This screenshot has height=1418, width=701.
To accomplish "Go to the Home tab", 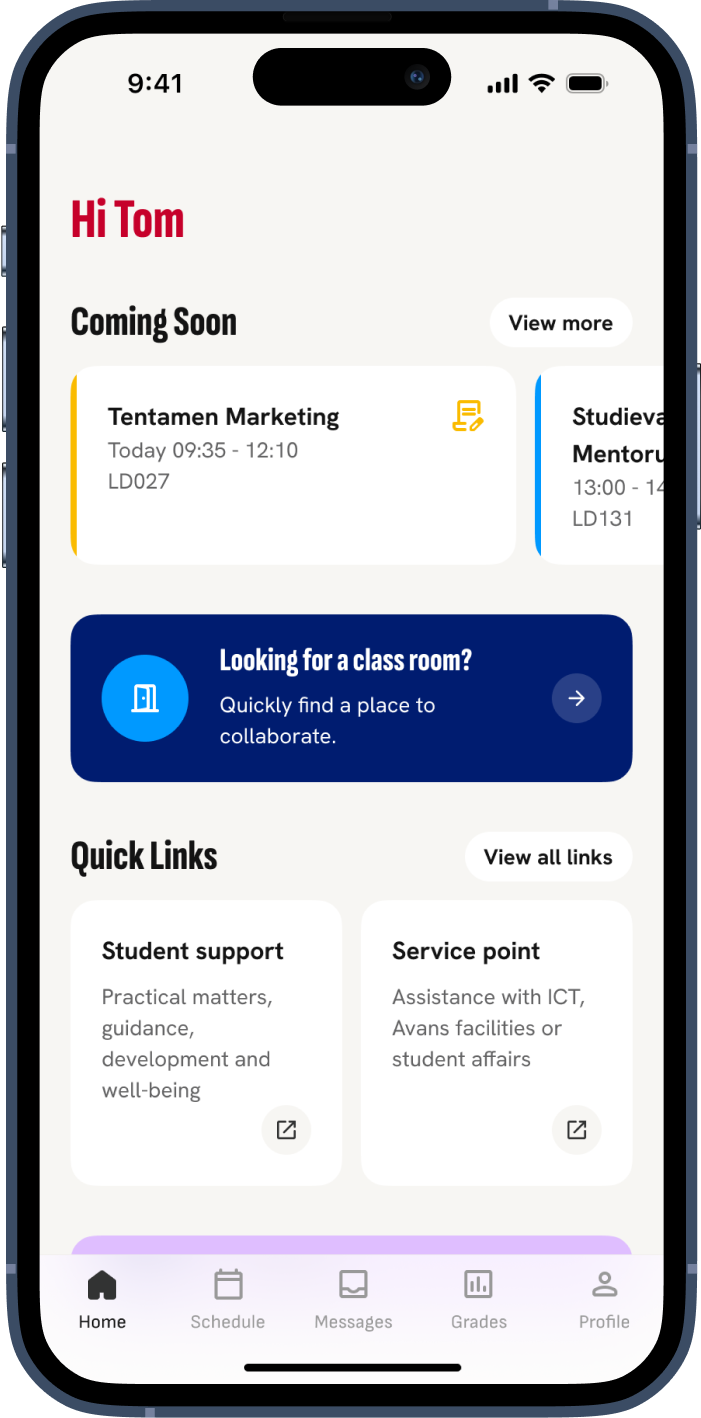I will click(x=102, y=1299).
